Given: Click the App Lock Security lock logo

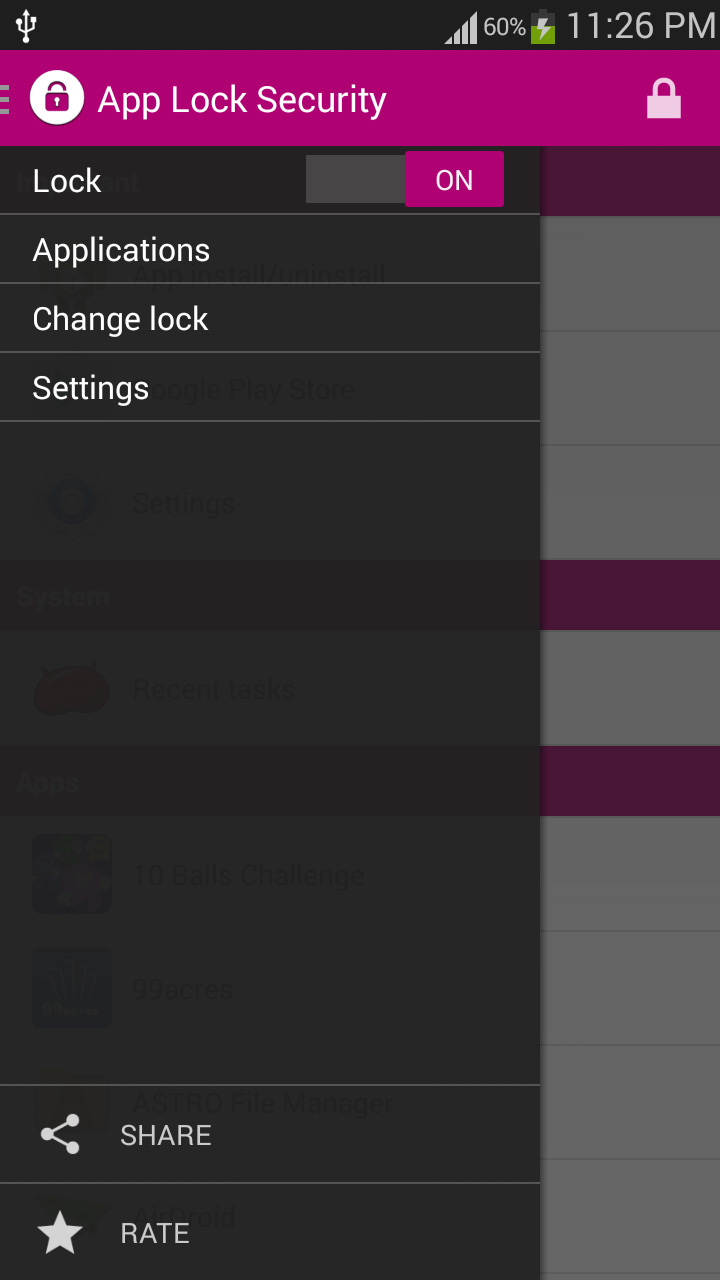Looking at the screenshot, I should point(57,98).
